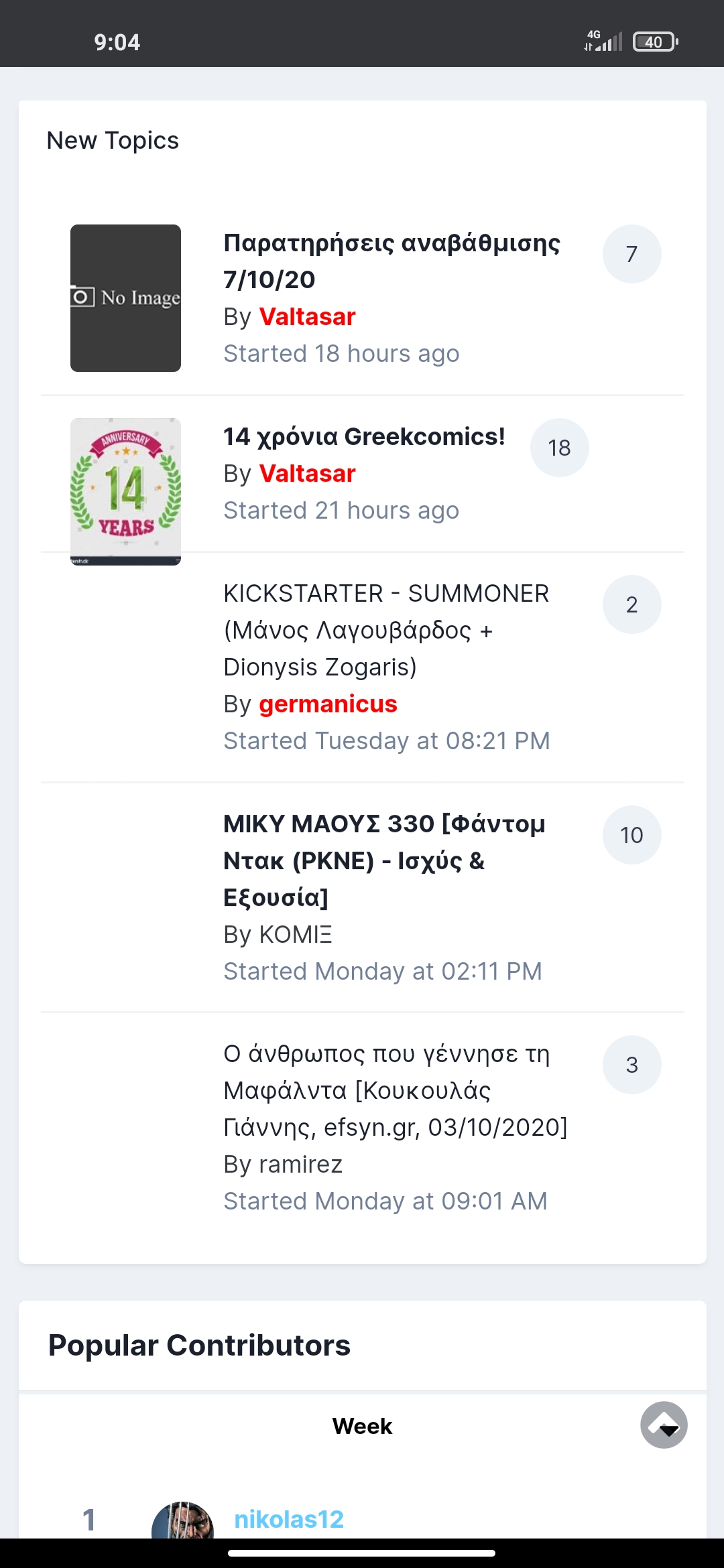Screen dimensions: 724x1568
Task: View author germanicus's profile
Action: [328, 704]
